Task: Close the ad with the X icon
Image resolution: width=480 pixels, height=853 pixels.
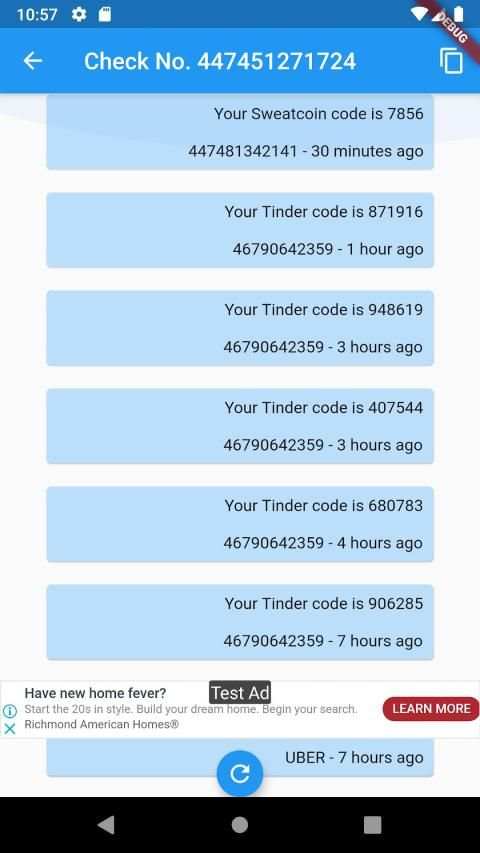Action: point(10,729)
